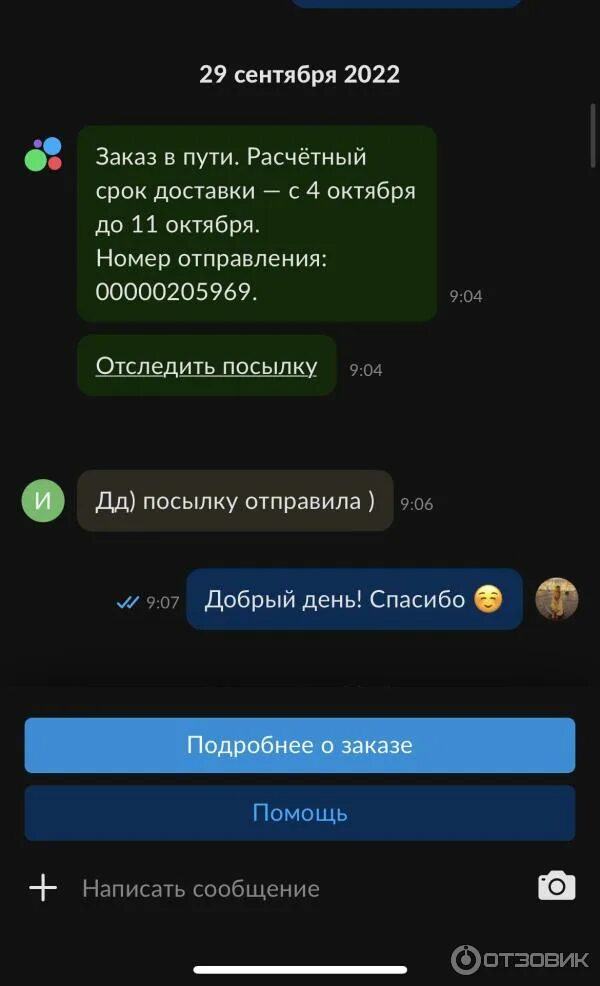Viewport: 600px width, 986px height.
Task: Open Помощь help button
Action: pyautogui.click(x=300, y=812)
